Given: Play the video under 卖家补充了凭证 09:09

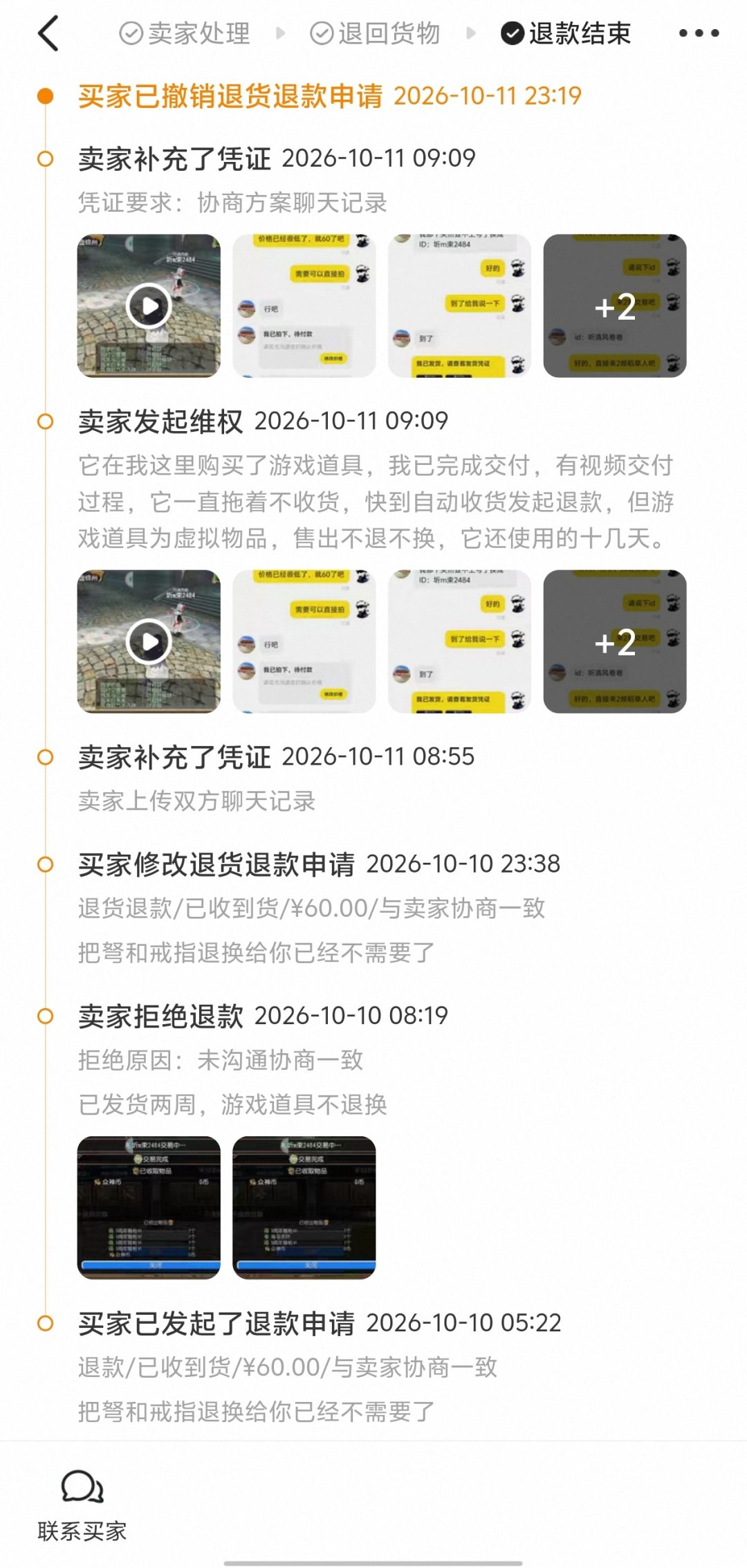Looking at the screenshot, I should click(x=149, y=306).
